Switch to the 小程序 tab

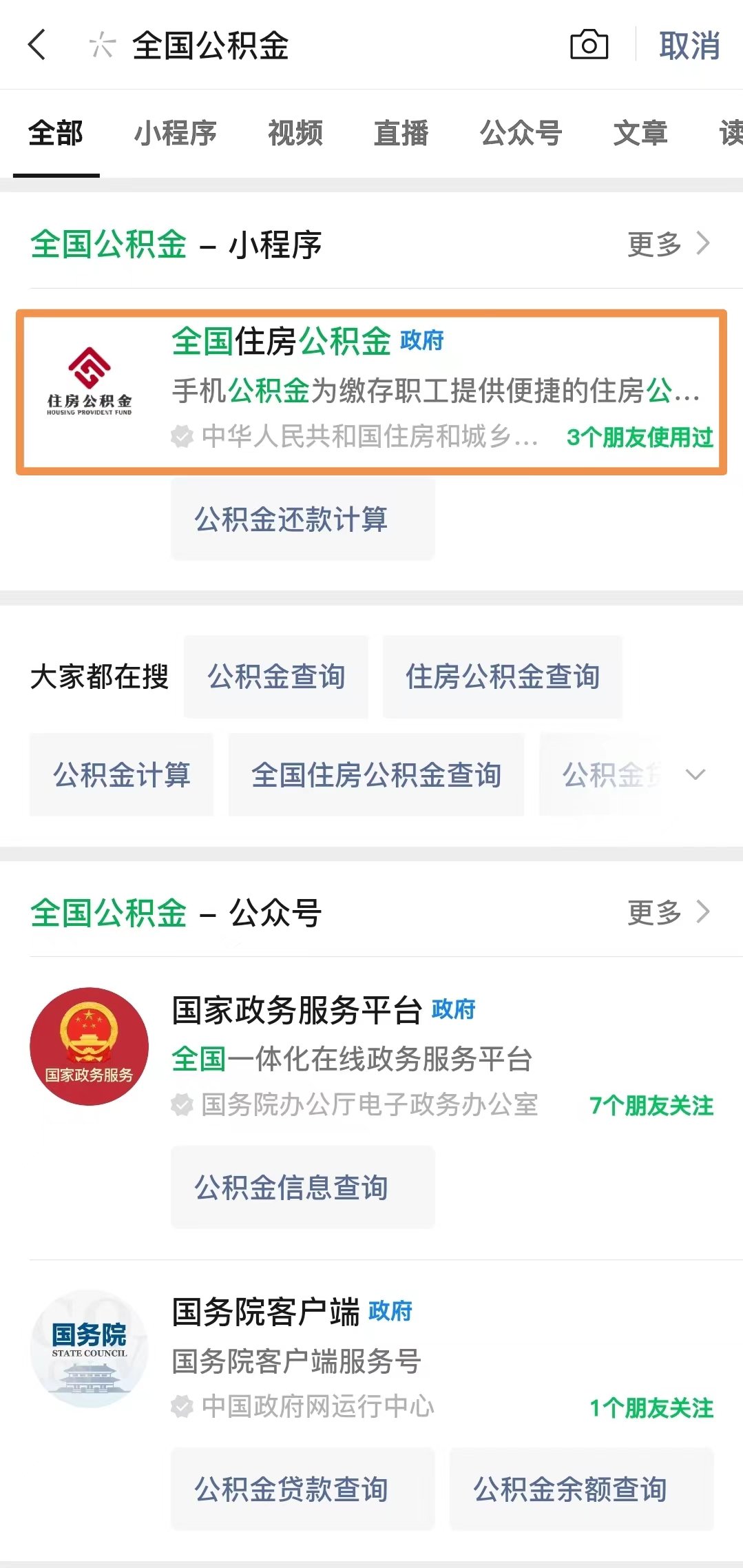click(175, 132)
